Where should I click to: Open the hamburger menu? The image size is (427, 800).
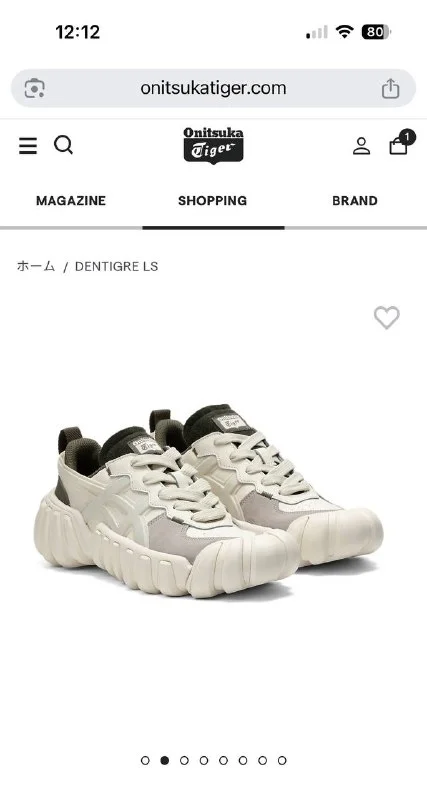pos(28,145)
